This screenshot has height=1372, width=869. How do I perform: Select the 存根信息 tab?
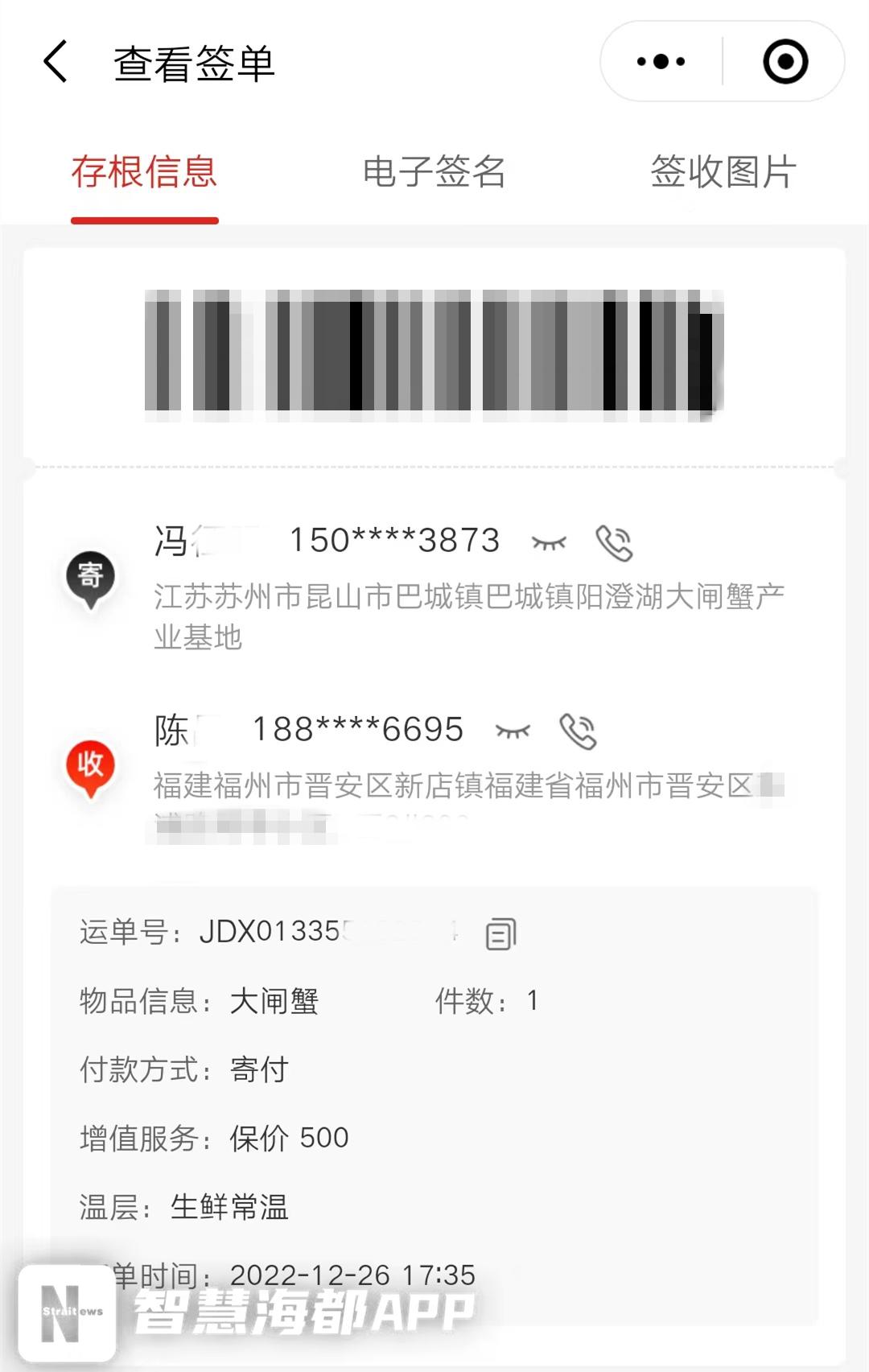(x=145, y=172)
